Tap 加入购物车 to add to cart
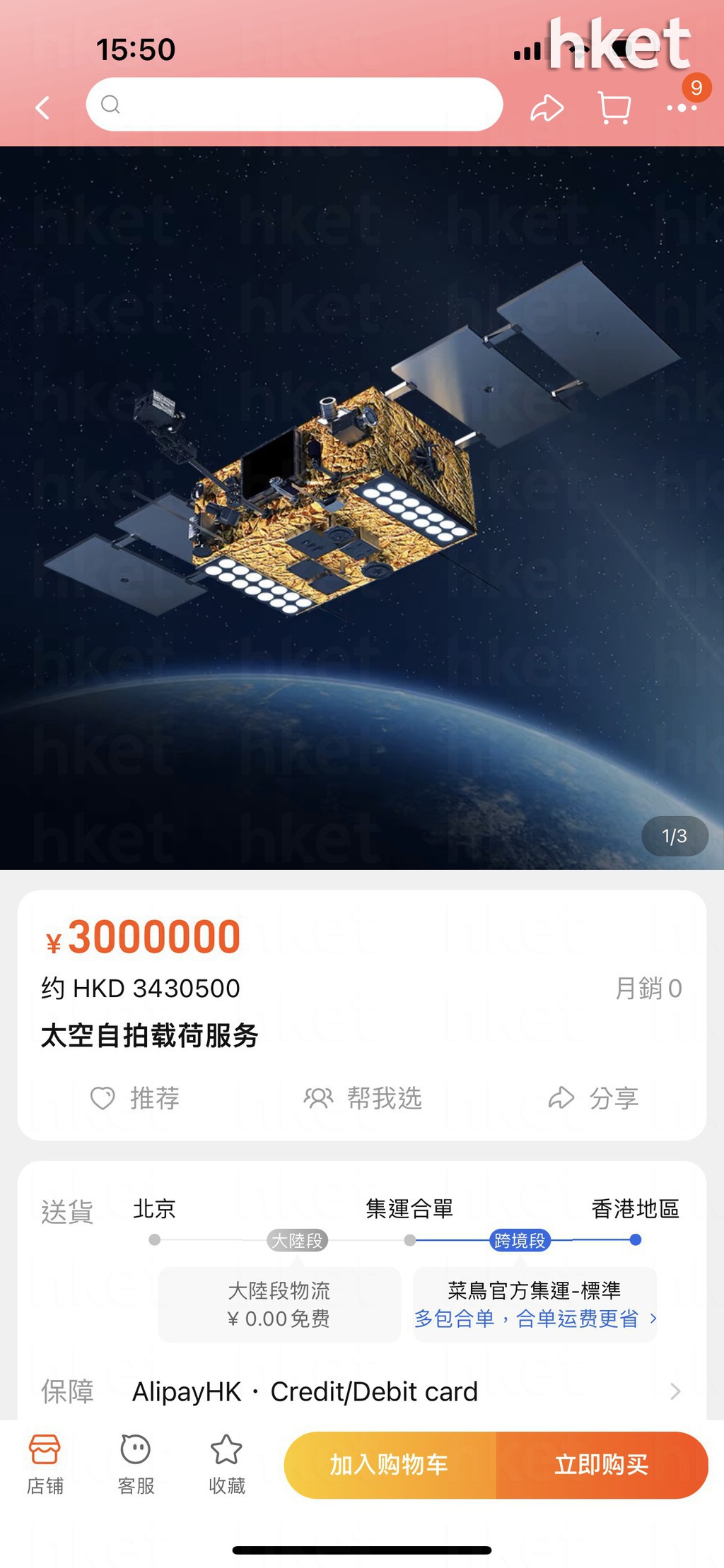724x1568 pixels. (x=390, y=1465)
